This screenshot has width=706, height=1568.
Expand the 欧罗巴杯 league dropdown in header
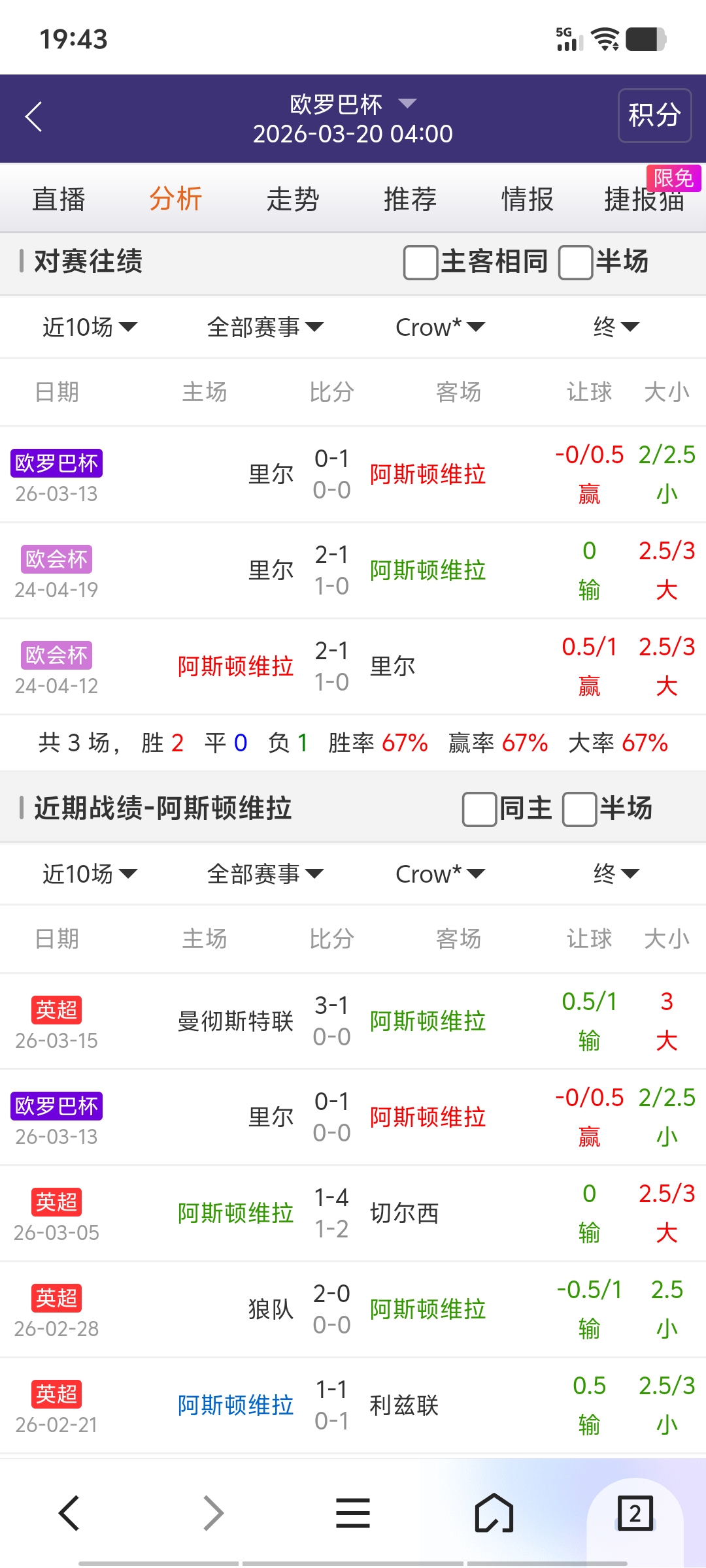[x=352, y=104]
